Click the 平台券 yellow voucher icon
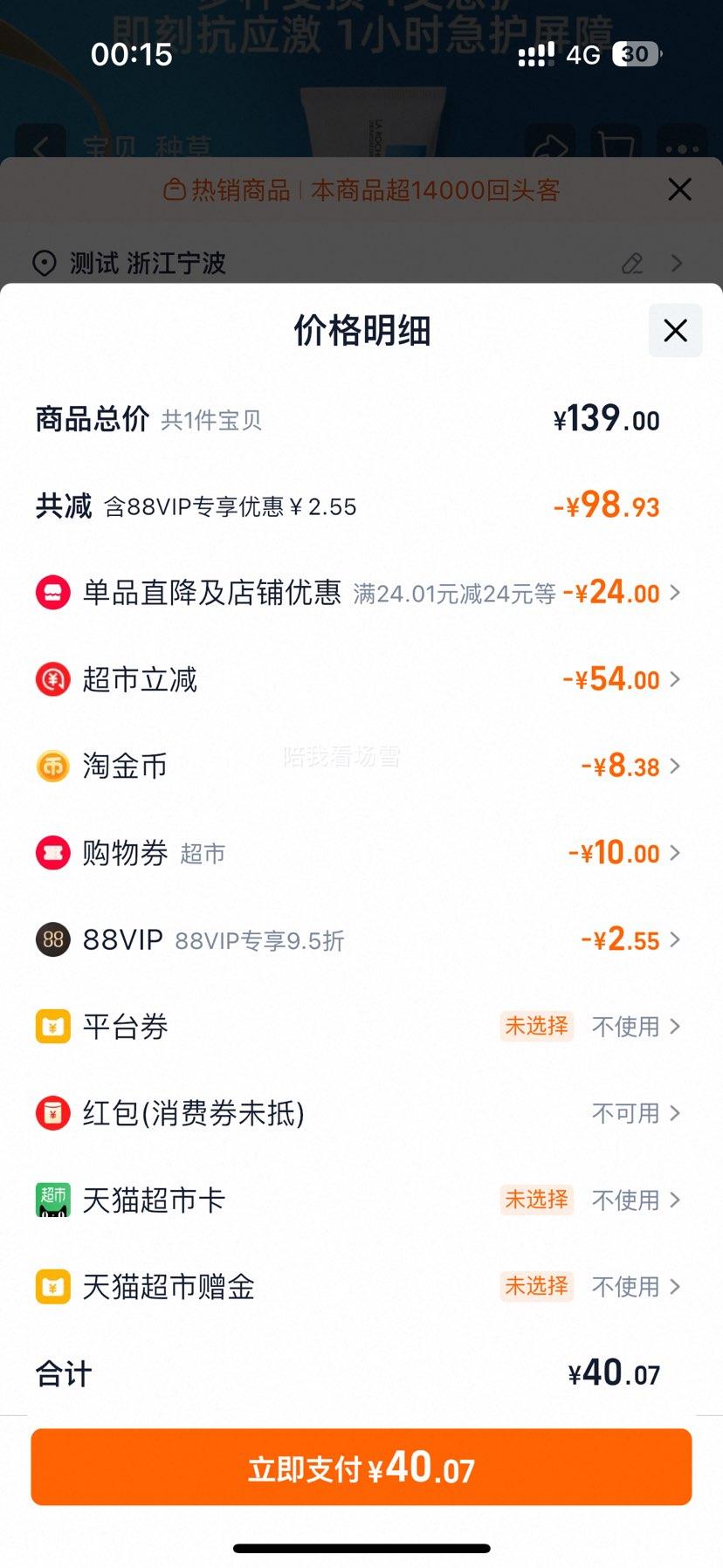The height and width of the screenshot is (1568, 723). [52, 1027]
